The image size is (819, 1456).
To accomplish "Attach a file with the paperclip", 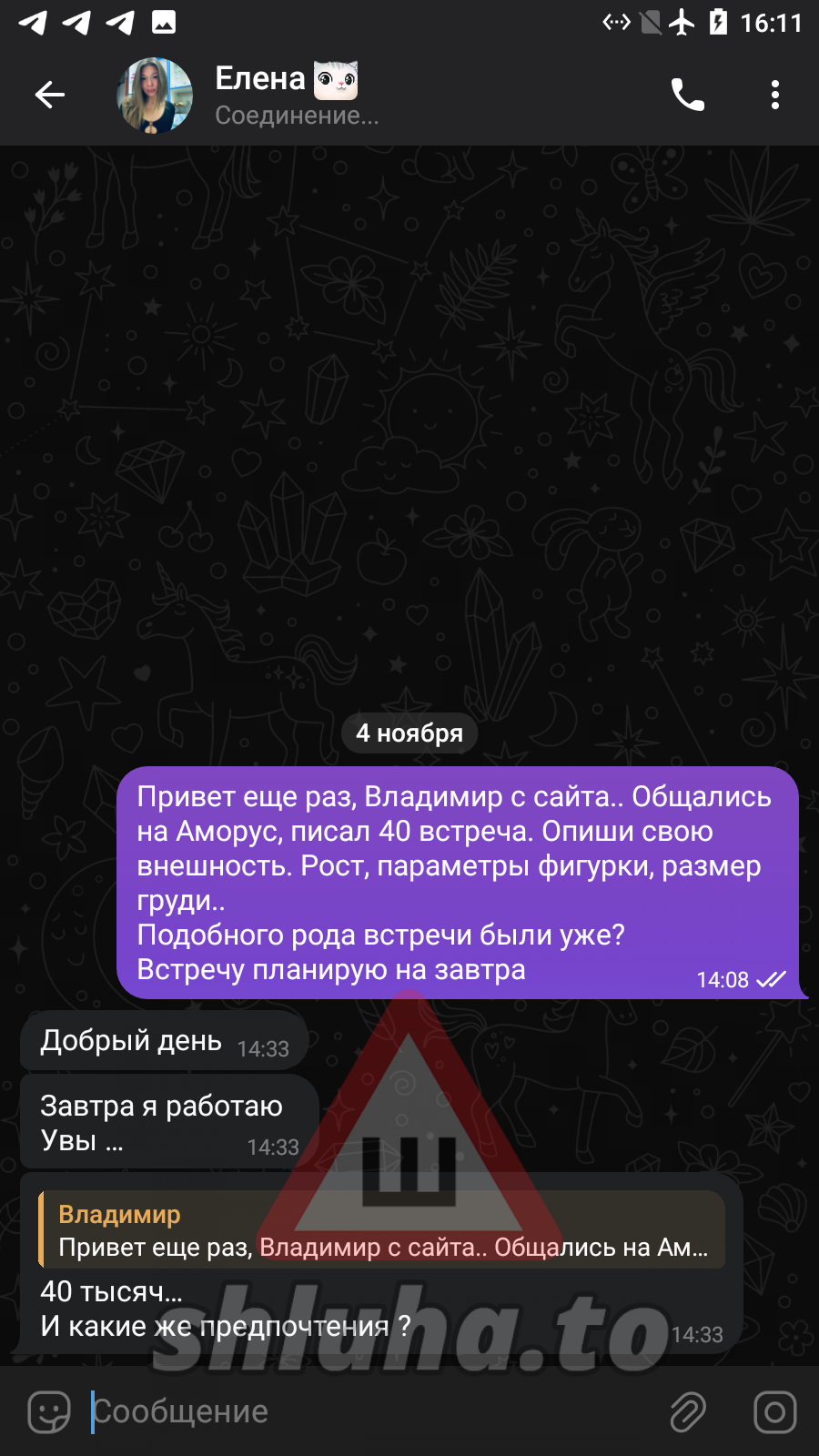I will pyautogui.click(x=688, y=1412).
